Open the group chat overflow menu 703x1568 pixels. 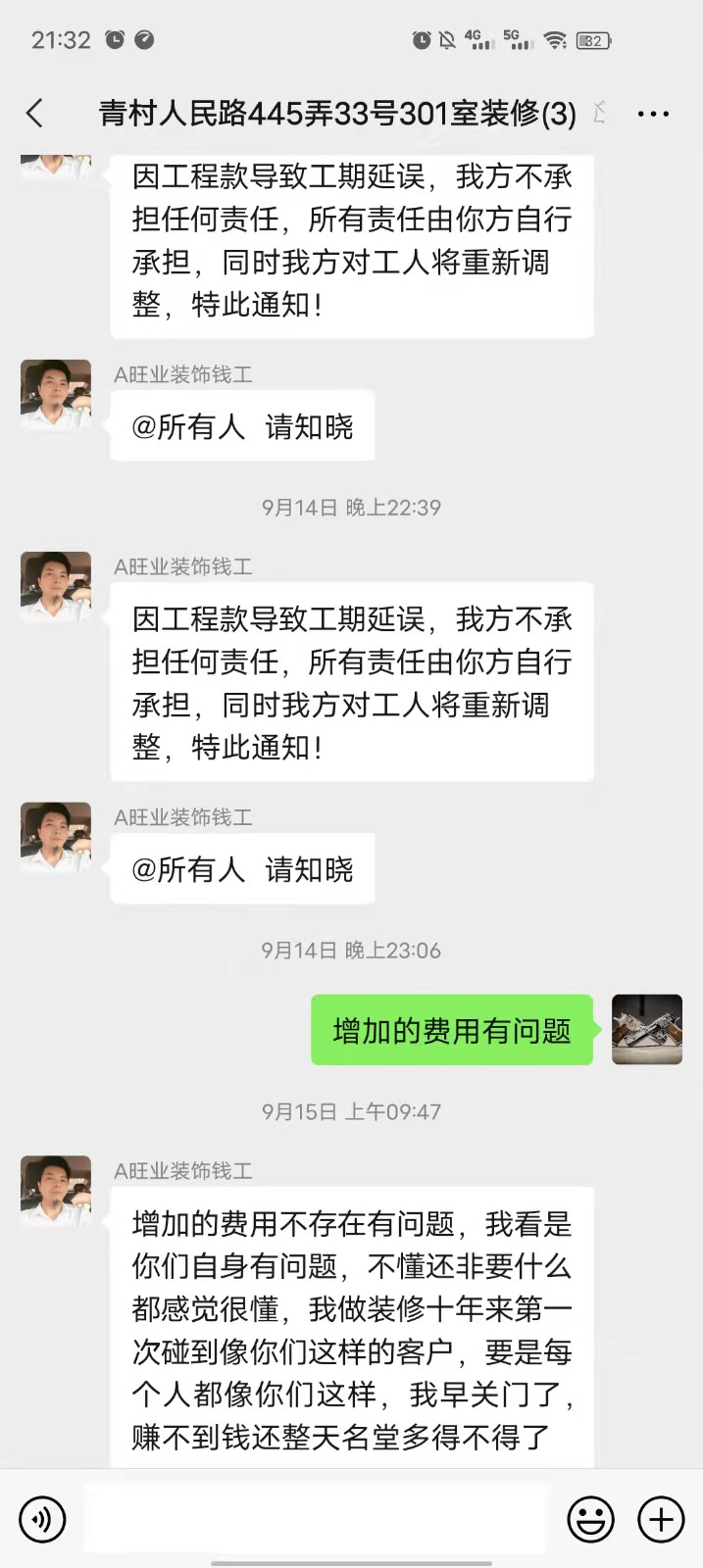pos(653,114)
